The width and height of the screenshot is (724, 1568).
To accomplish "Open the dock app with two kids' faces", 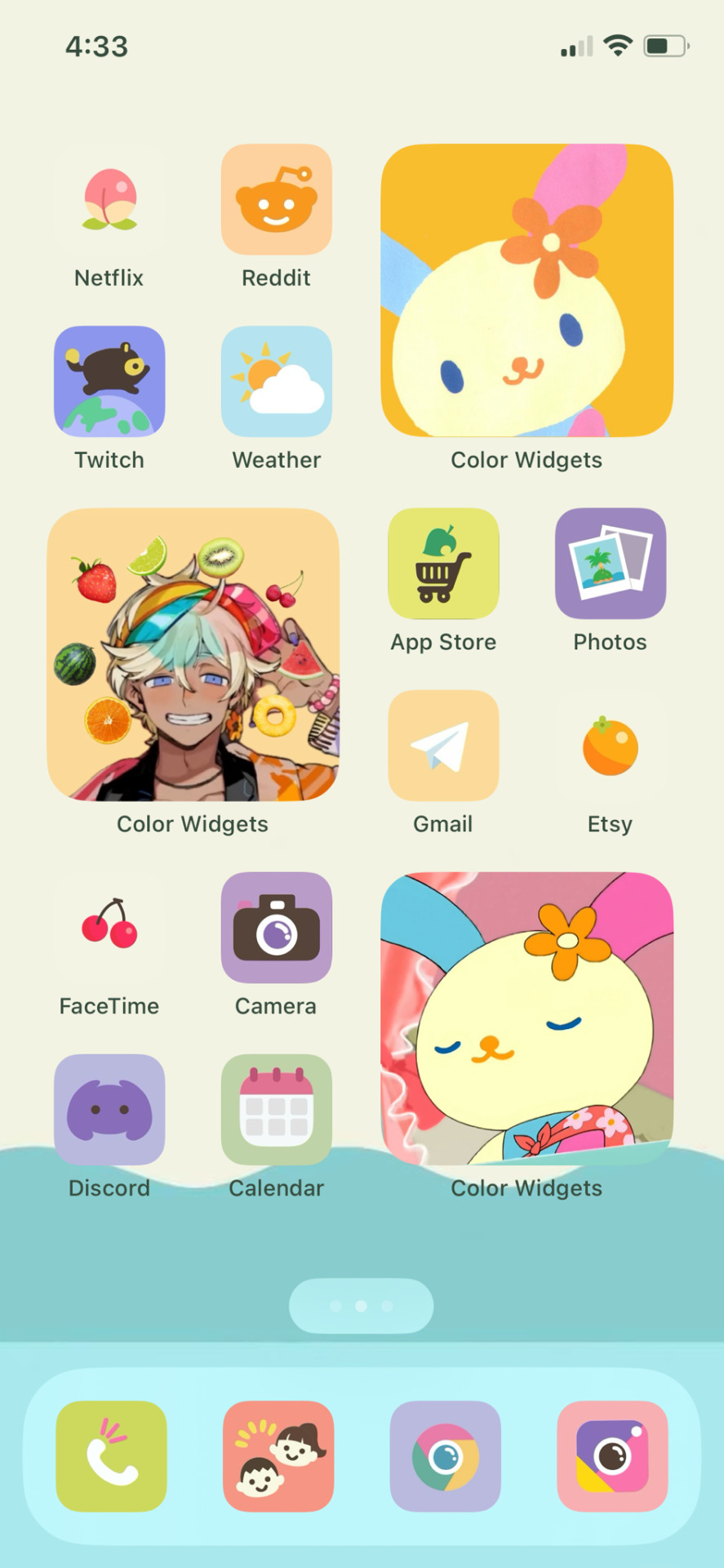I will click(278, 1456).
